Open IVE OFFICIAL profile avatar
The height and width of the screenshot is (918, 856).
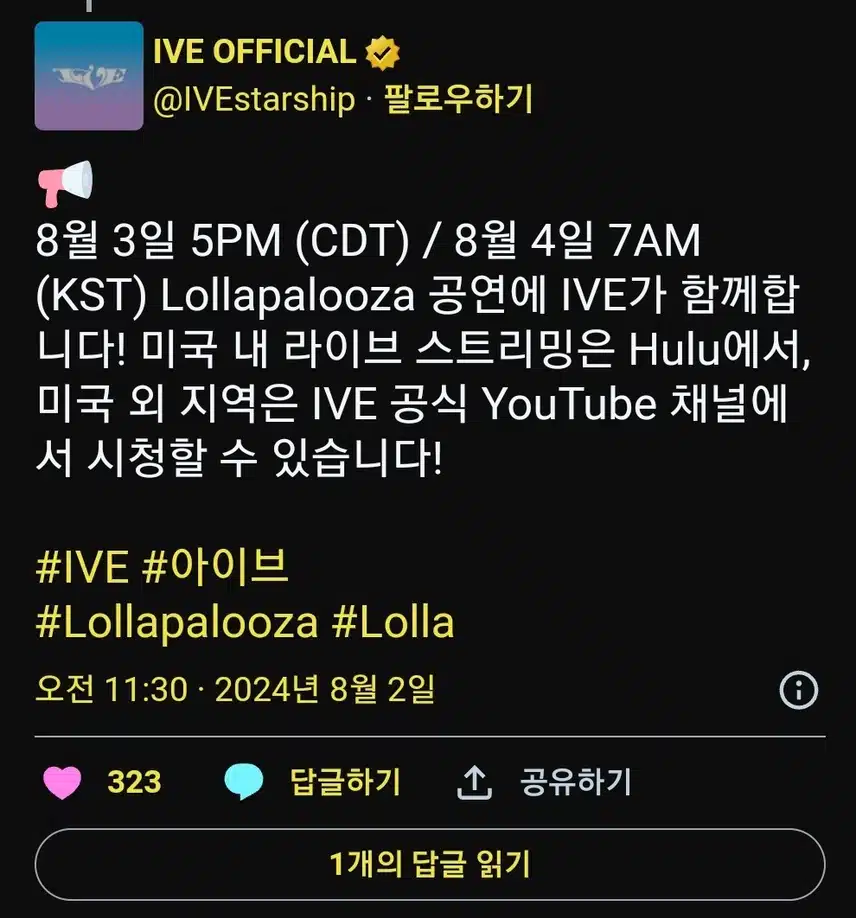pos(89,76)
